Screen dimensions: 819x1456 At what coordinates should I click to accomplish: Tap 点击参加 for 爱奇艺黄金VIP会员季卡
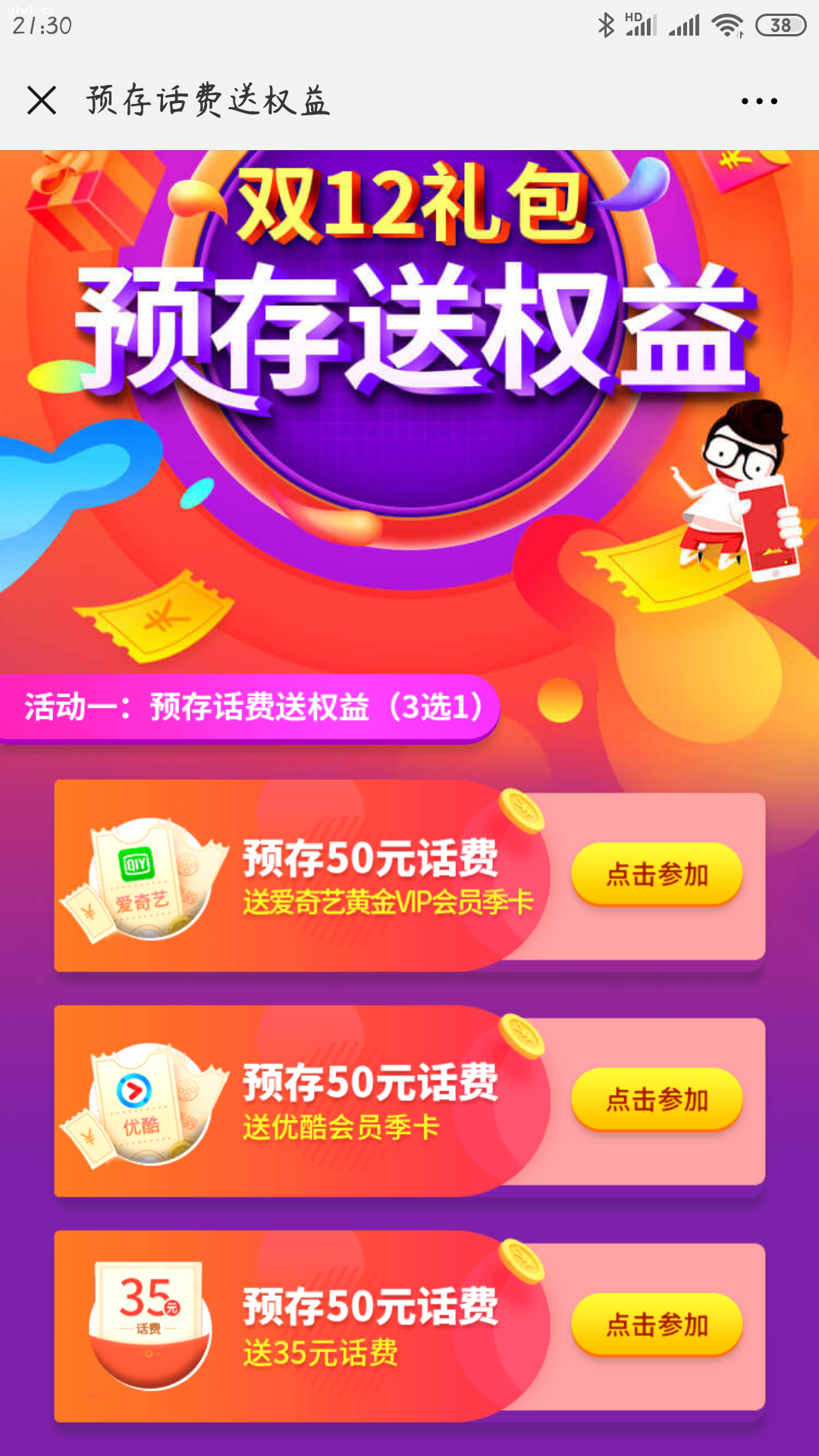657,874
